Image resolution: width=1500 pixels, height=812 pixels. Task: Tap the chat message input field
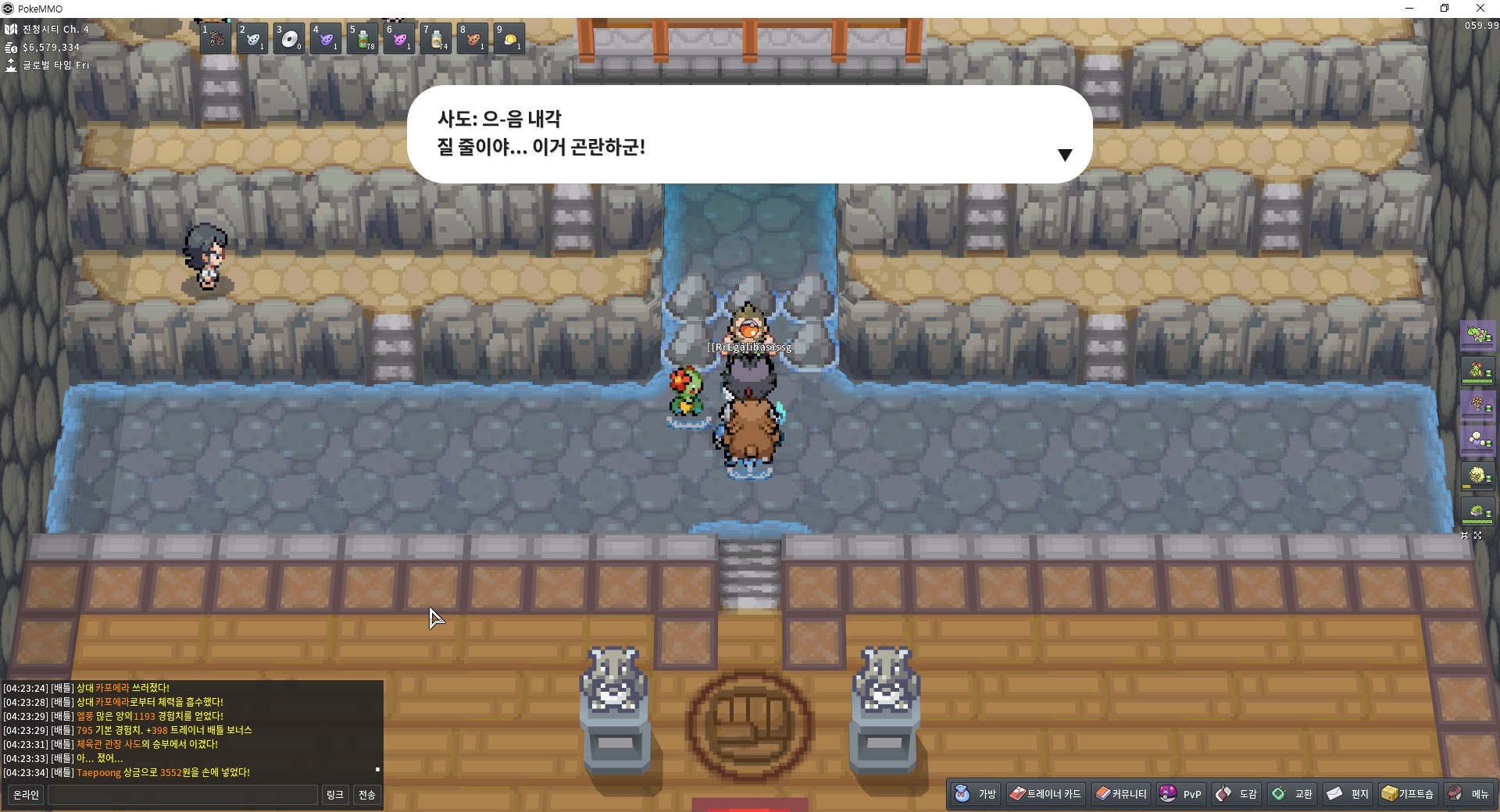(182, 794)
